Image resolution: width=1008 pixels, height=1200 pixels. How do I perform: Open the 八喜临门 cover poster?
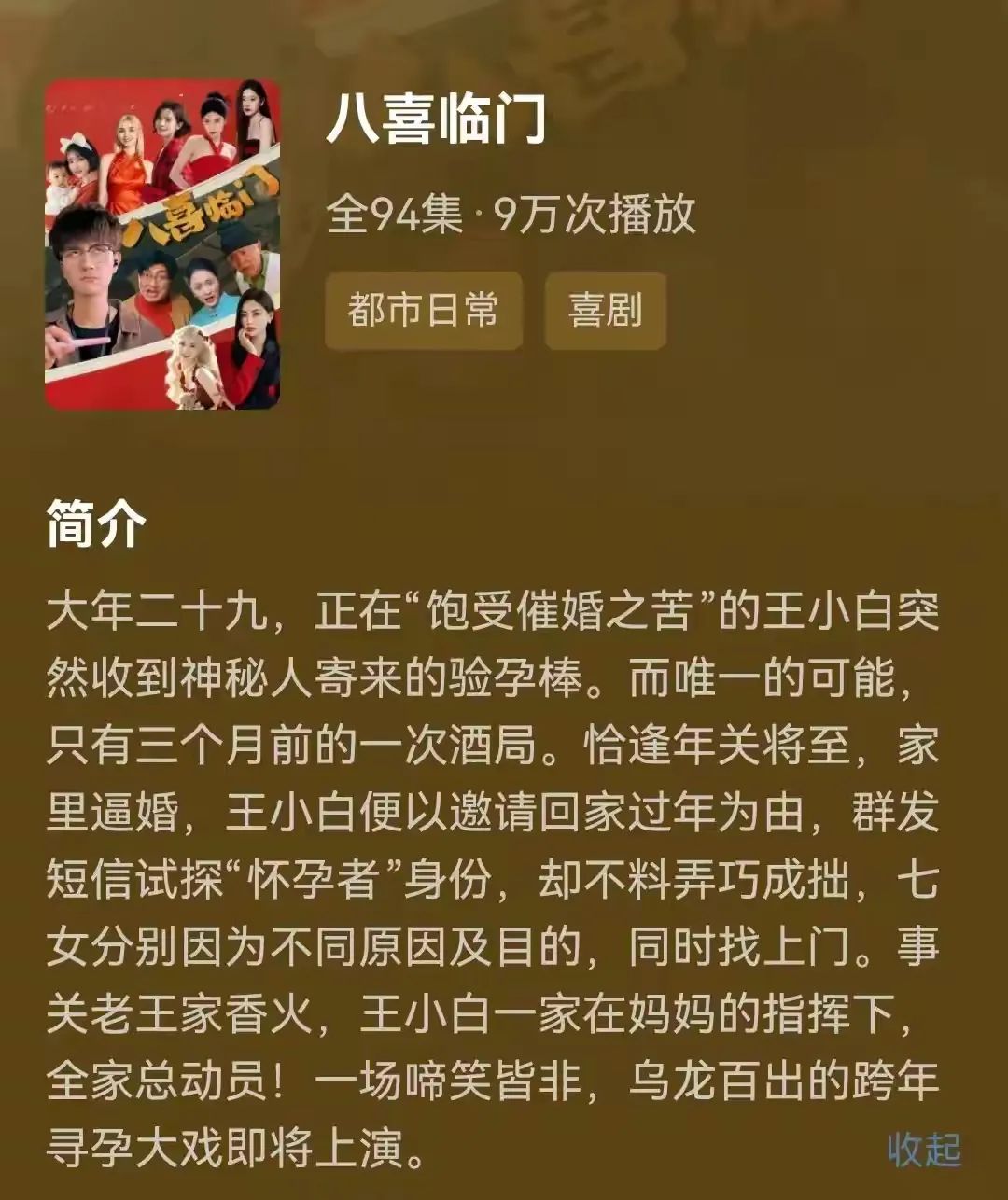pos(162,244)
